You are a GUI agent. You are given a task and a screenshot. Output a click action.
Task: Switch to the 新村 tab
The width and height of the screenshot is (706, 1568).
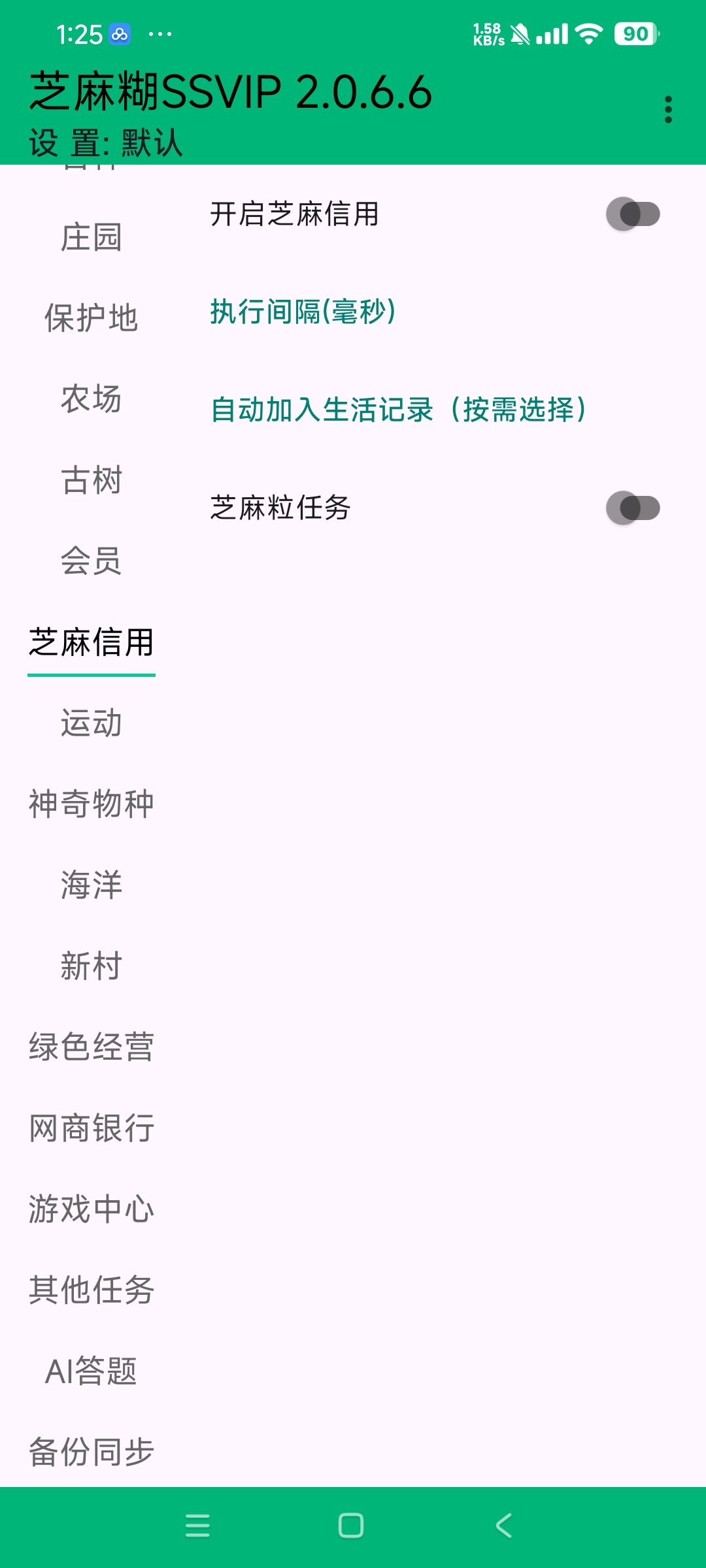[x=92, y=966]
